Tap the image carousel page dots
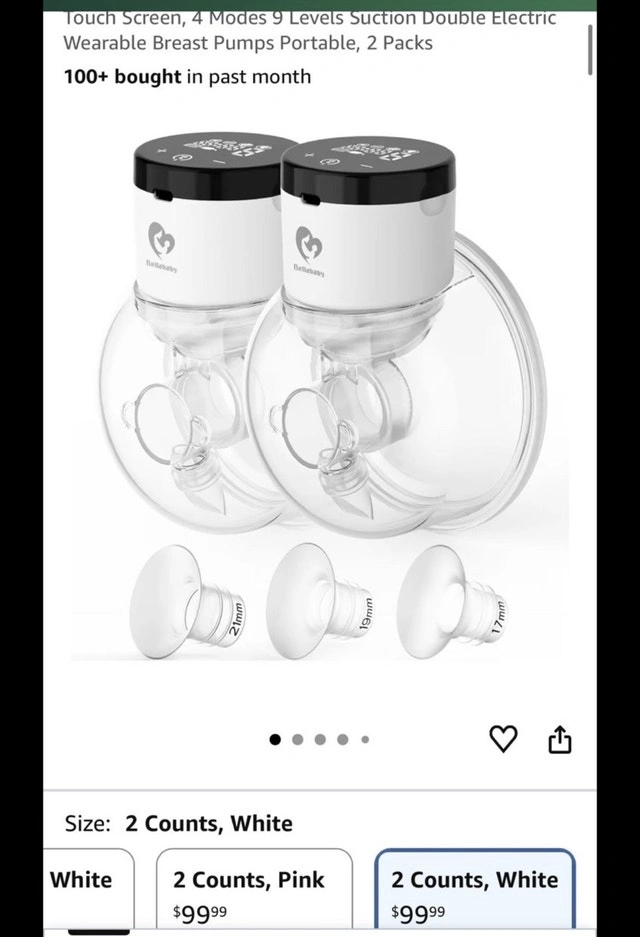This screenshot has width=640, height=937. [320, 740]
